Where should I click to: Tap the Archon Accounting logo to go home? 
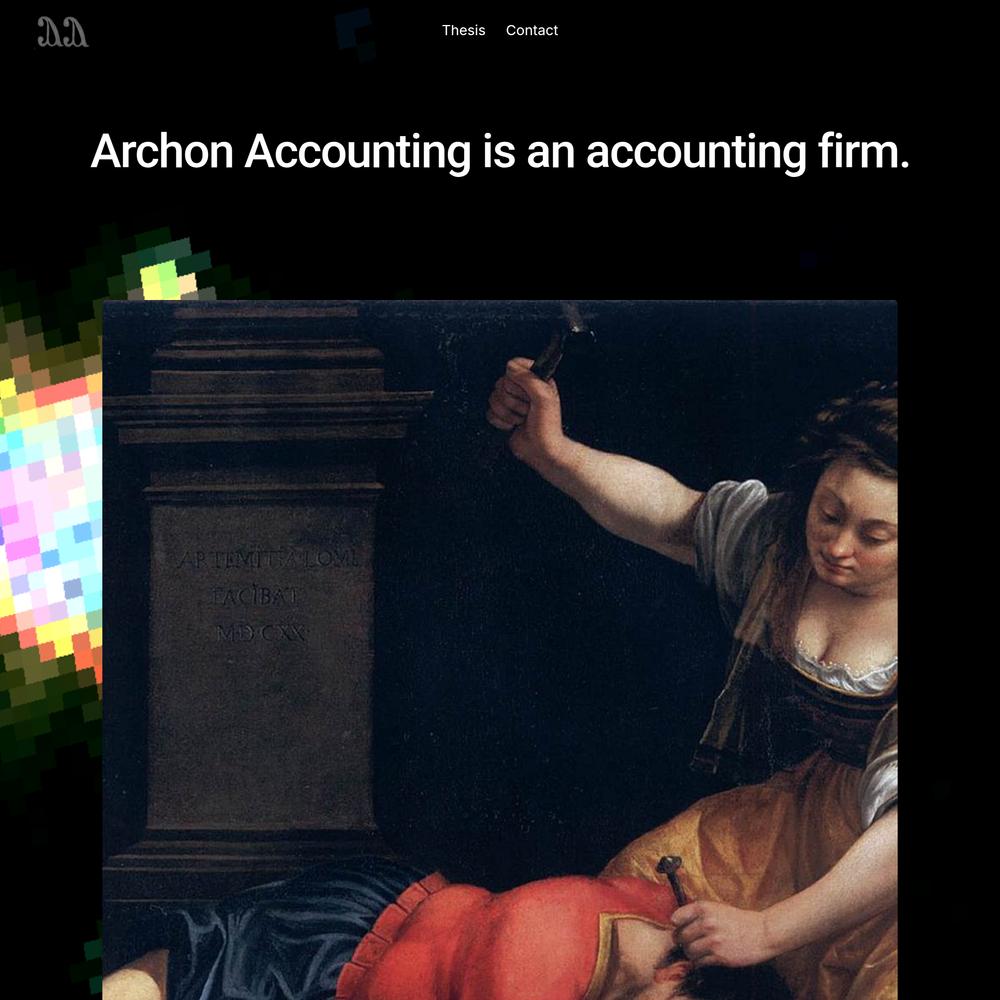[x=62, y=32]
